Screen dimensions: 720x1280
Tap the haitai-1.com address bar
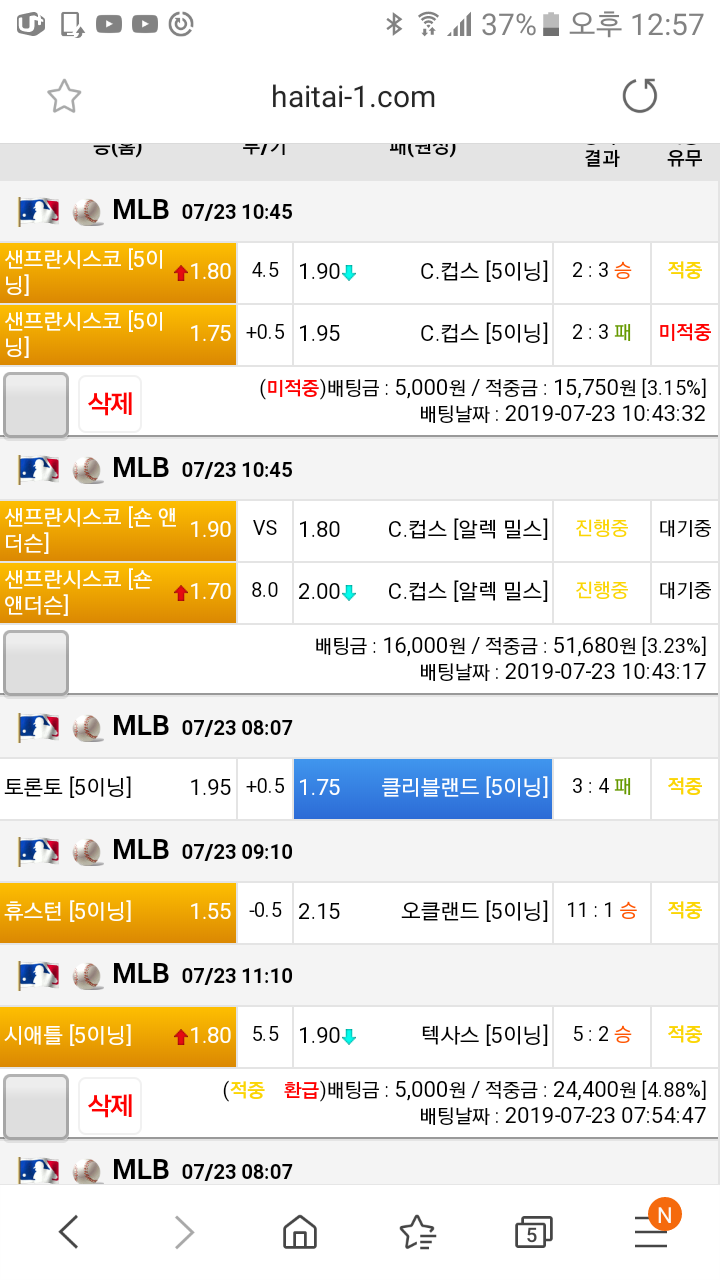coord(353,97)
